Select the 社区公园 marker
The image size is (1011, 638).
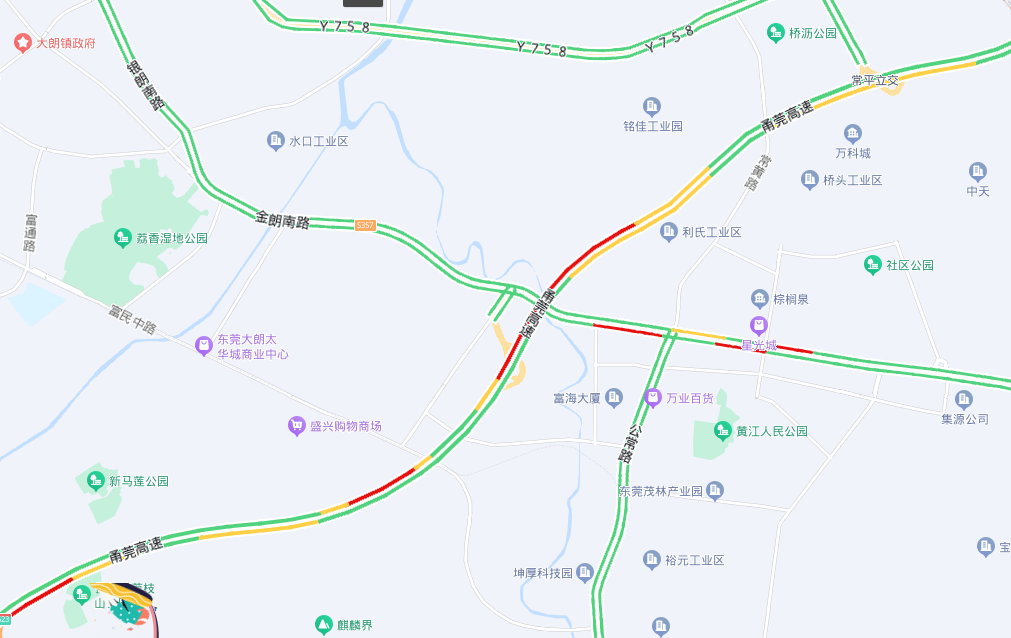point(873,265)
